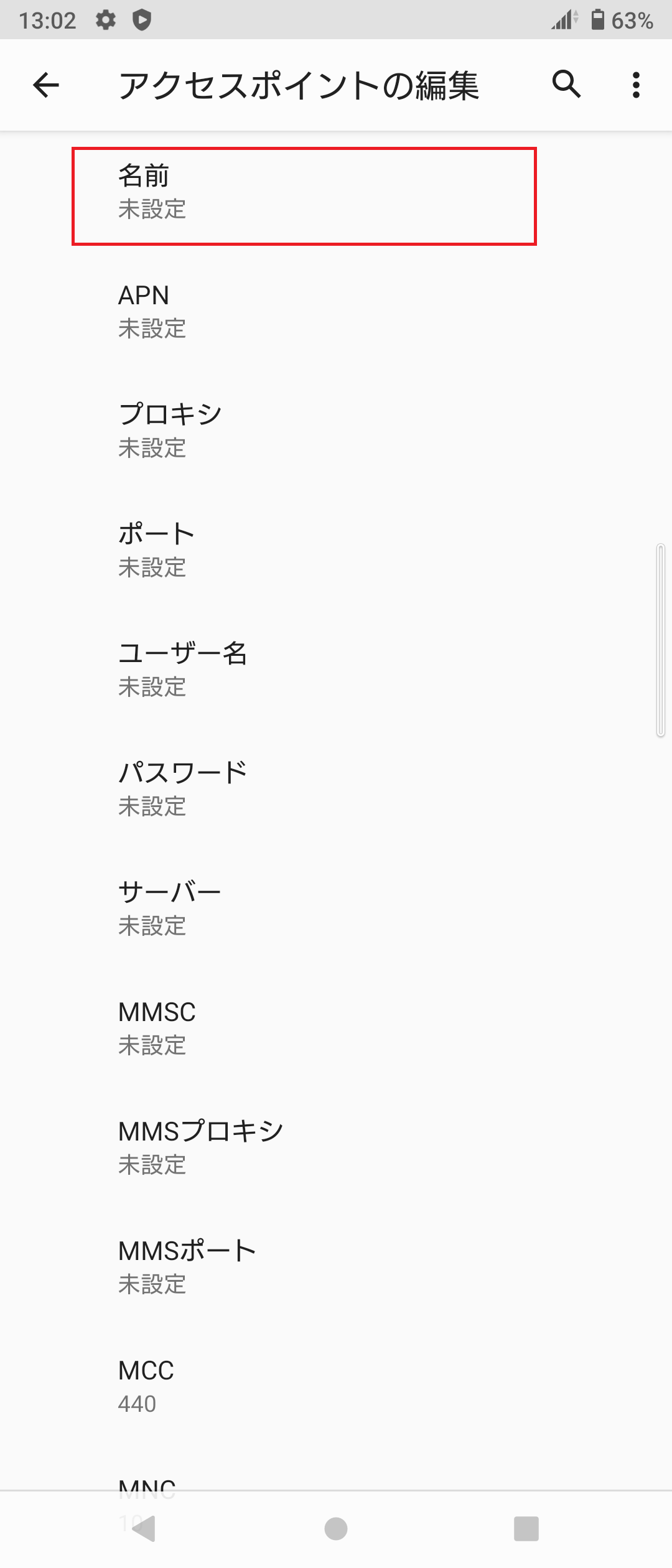Tap the search icon in the top bar
This screenshot has height=1568, width=672.
565,85
